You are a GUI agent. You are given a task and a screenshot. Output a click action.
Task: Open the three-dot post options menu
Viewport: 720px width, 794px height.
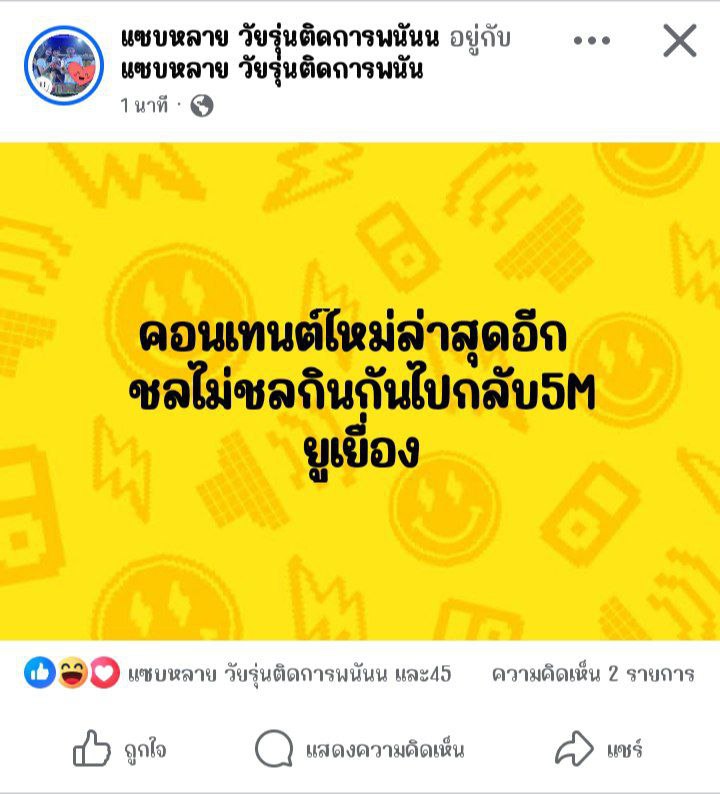click(x=591, y=41)
